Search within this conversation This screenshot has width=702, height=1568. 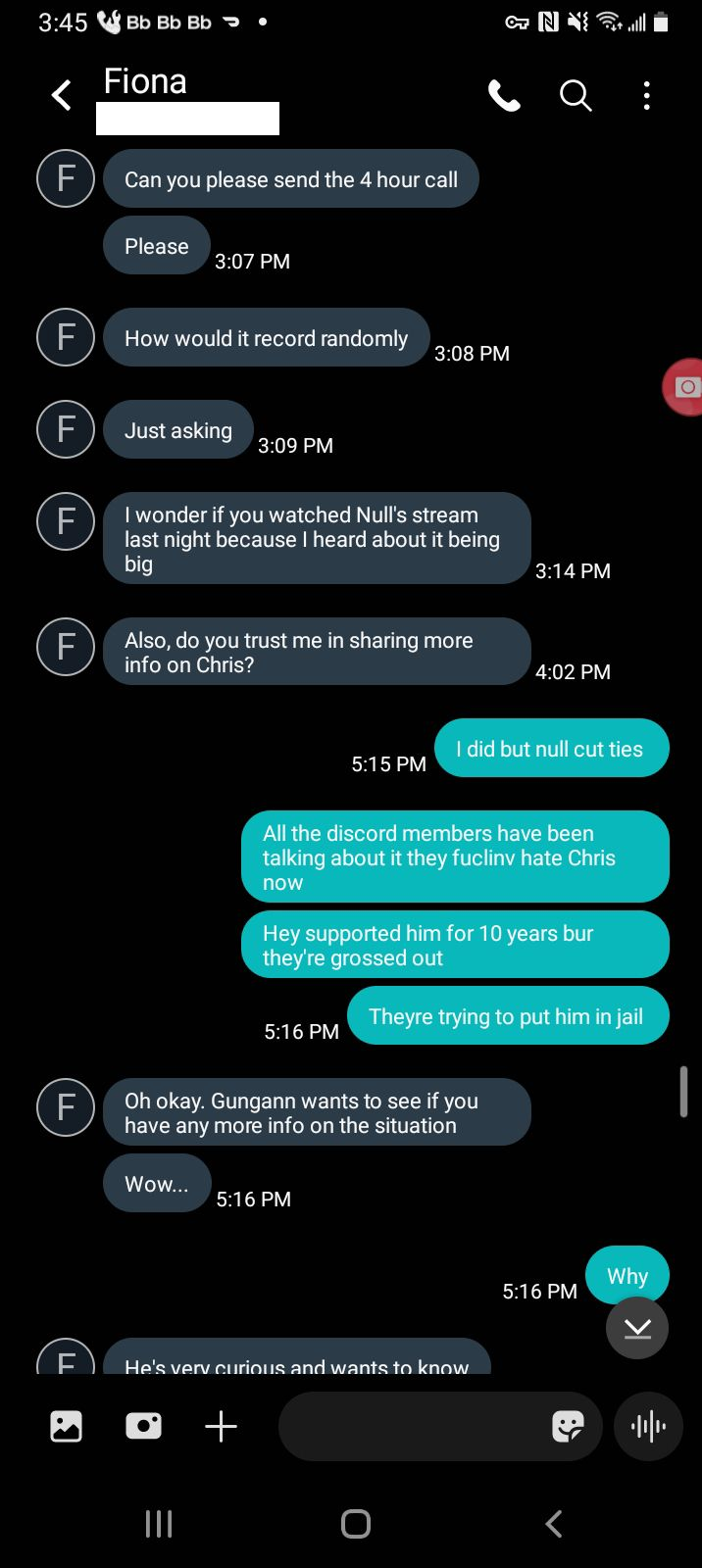[x=576, y=96]
